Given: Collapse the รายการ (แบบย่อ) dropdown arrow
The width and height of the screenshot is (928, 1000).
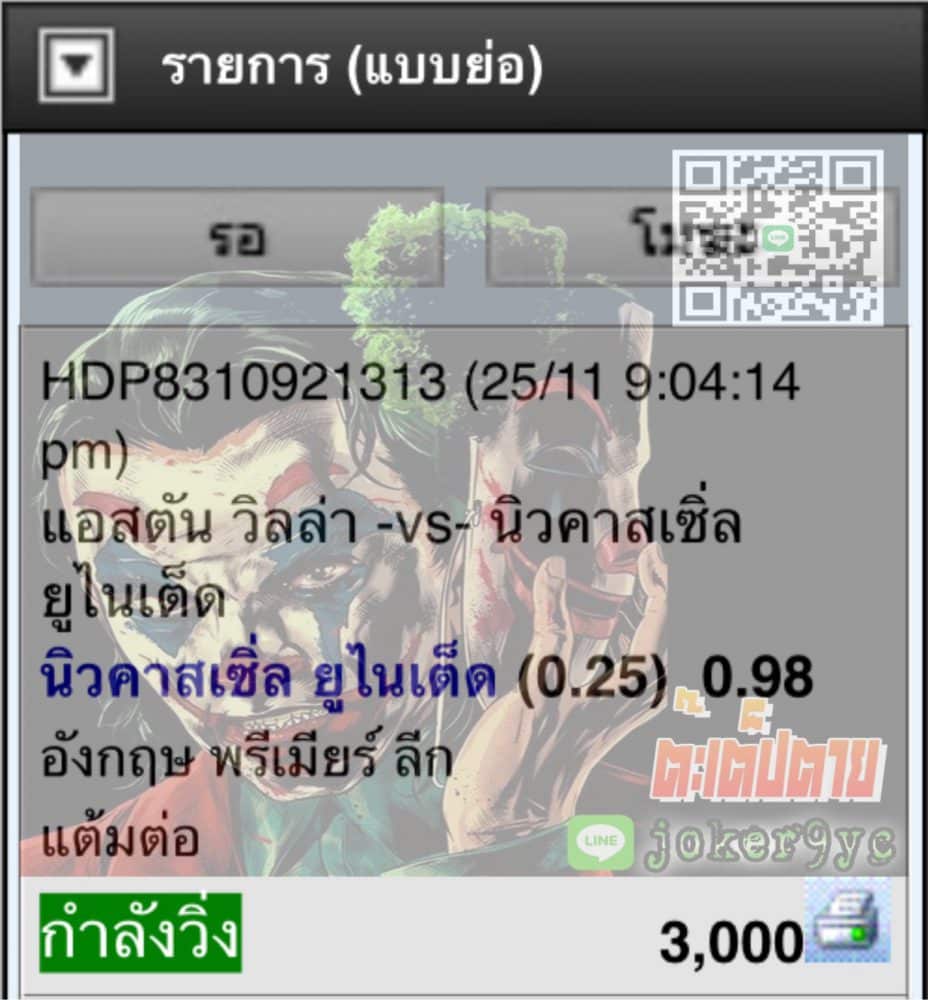Looking at the screenshot, I should point(76,66).
